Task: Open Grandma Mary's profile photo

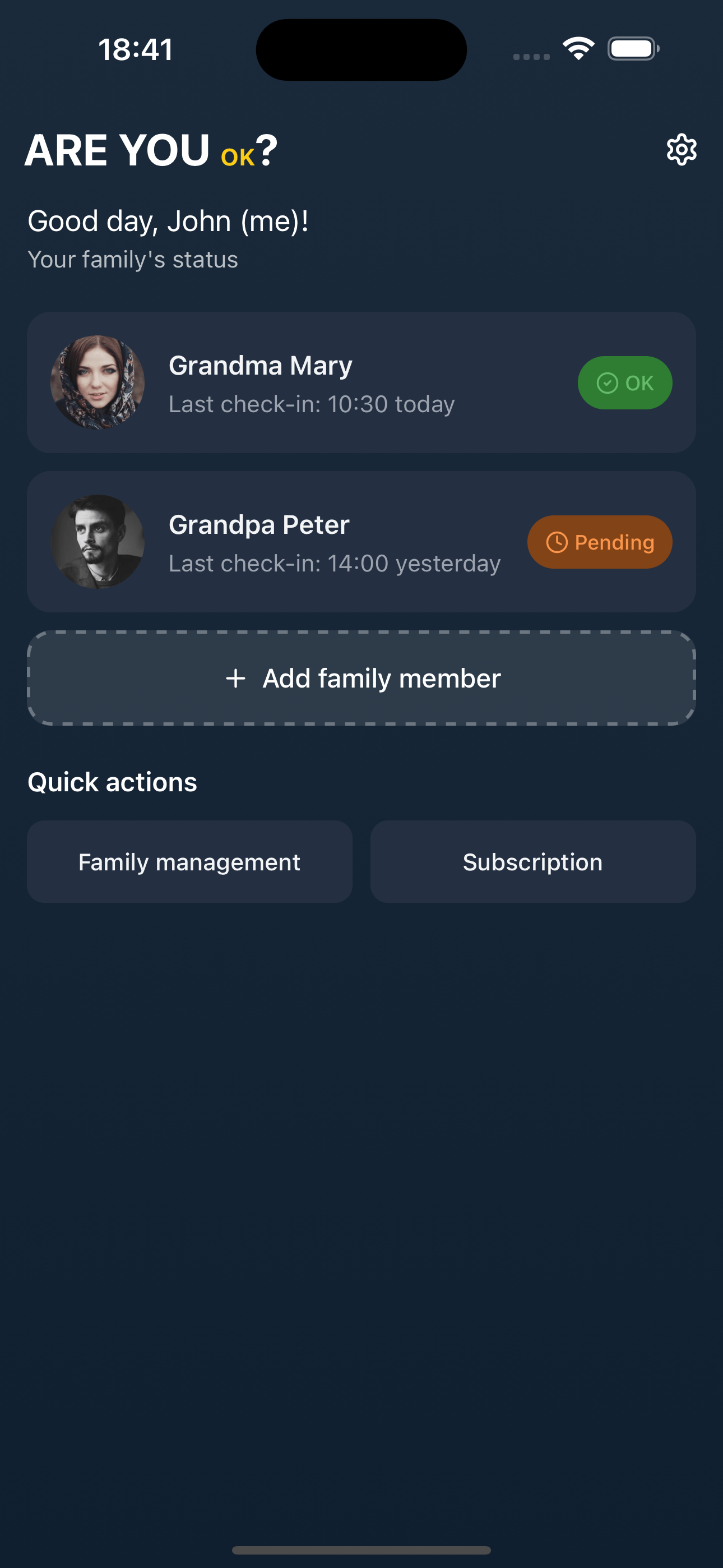Action: coord(98,382)
